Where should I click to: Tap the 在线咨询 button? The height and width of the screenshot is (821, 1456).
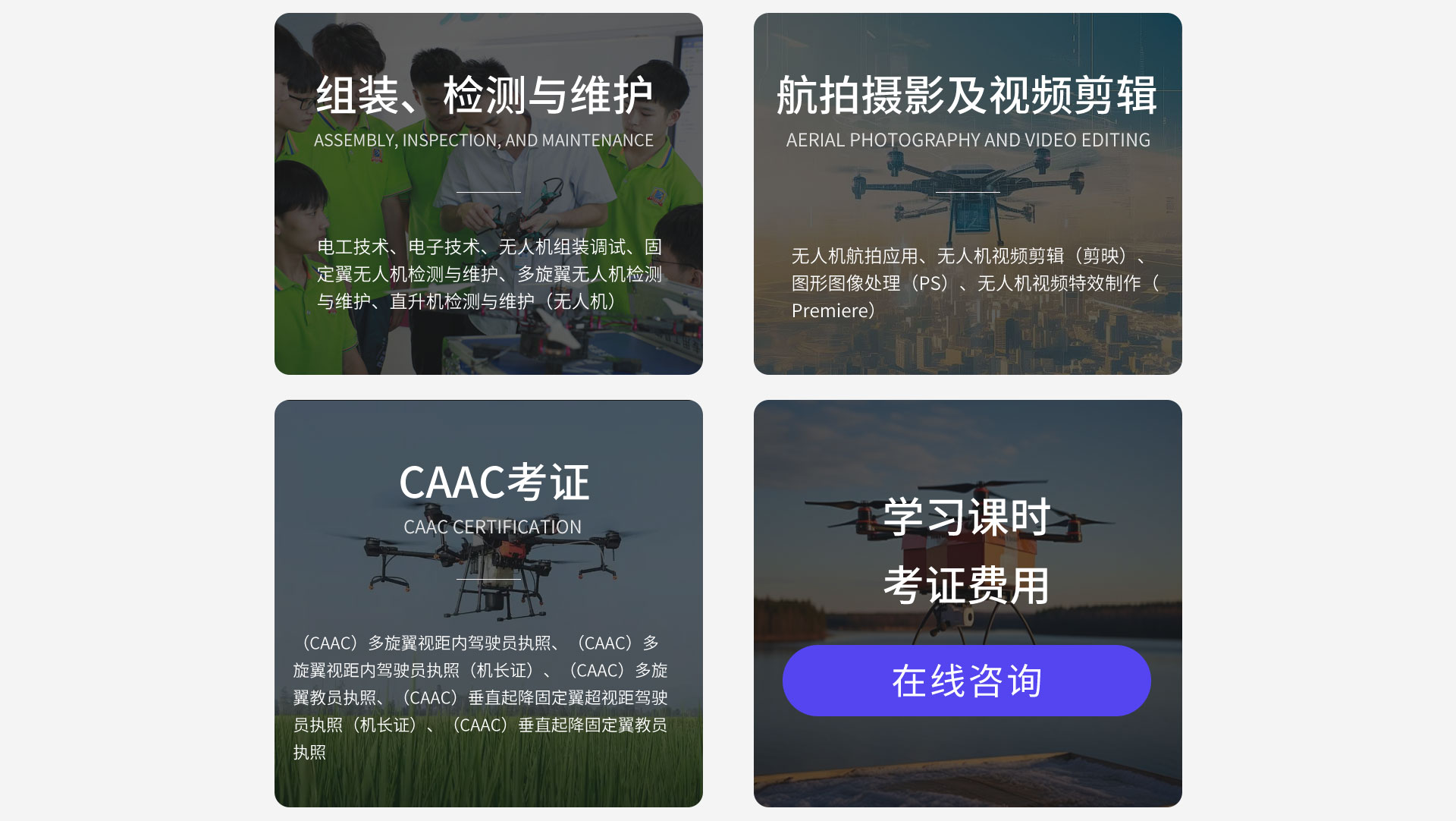point(966,681)
